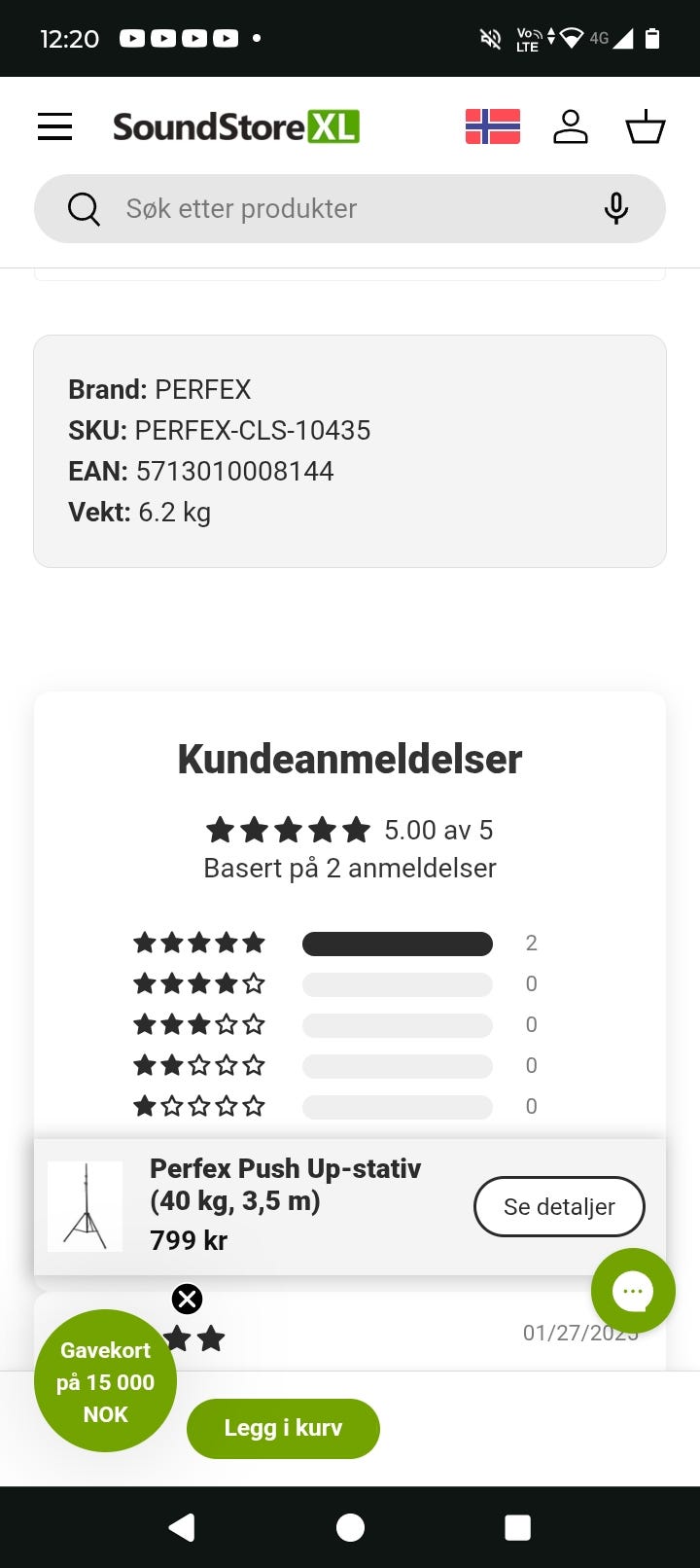
Task: Click the four-star rating row
Action: pyautogui.click(x=198, y=982)
